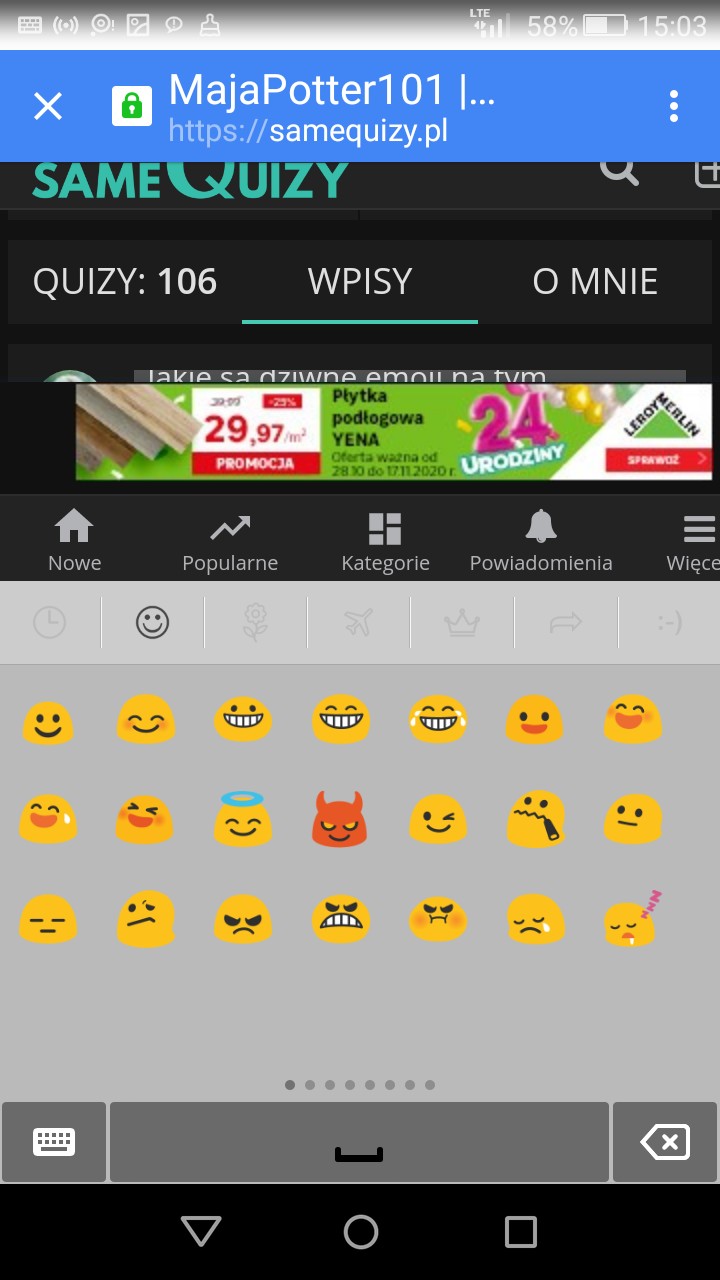Go to Nowe quizzes
The width and height of the screenshot is (720, 1280).
point(75,540)
